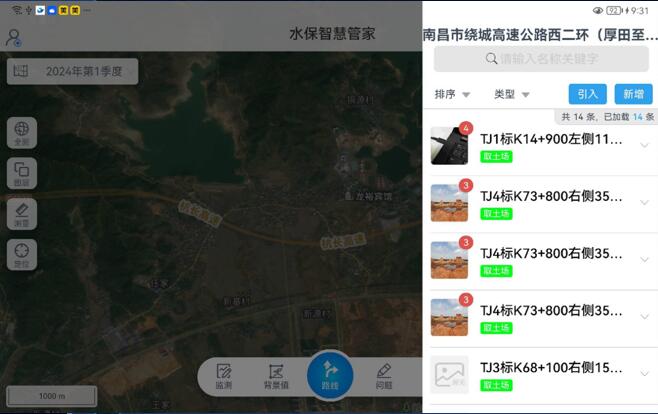Activate the 测量 measure tool
This screenshot has width=658, height=414.
[22, 214]
